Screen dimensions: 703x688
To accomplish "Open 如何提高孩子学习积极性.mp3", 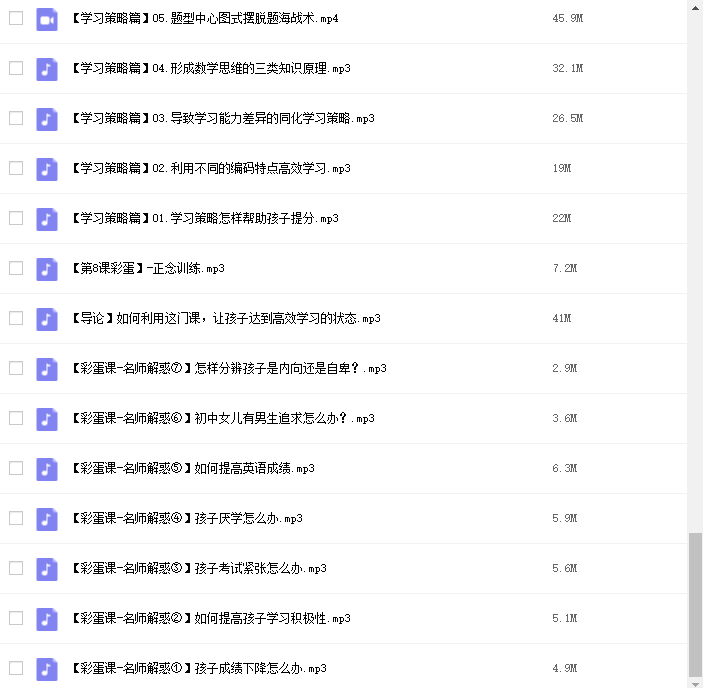I will click(210, 618).
